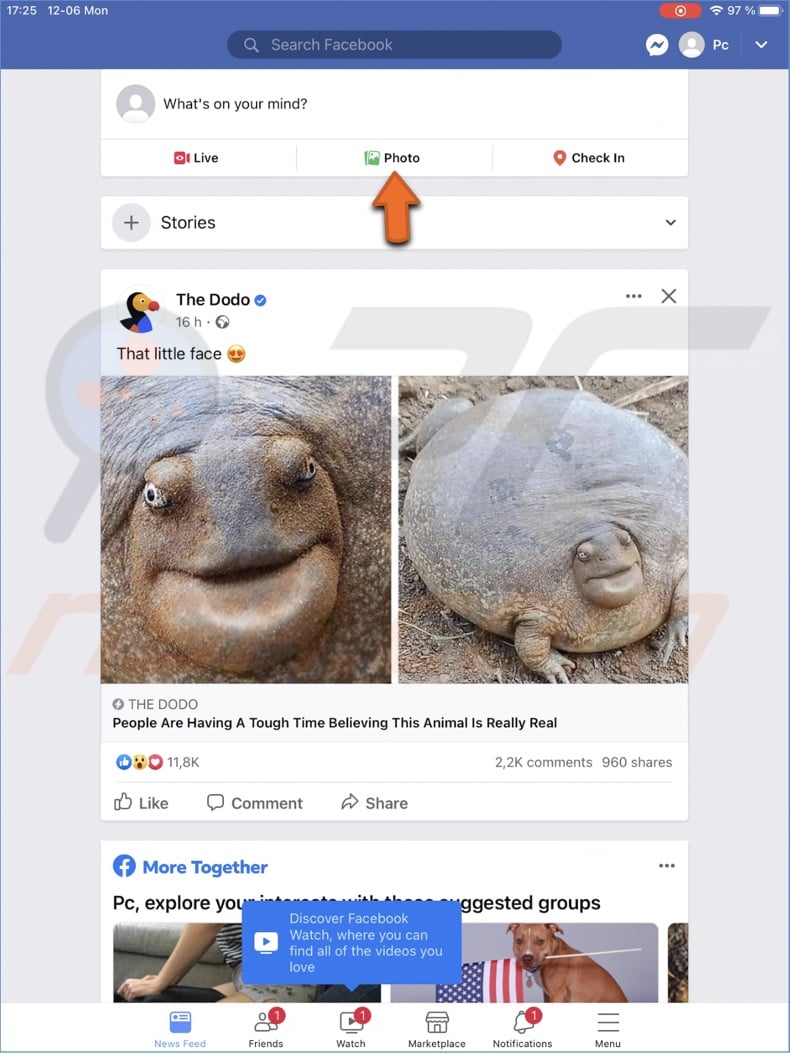Open options menu on The Dodo post
790x1054 pixels.
[633, 296]
